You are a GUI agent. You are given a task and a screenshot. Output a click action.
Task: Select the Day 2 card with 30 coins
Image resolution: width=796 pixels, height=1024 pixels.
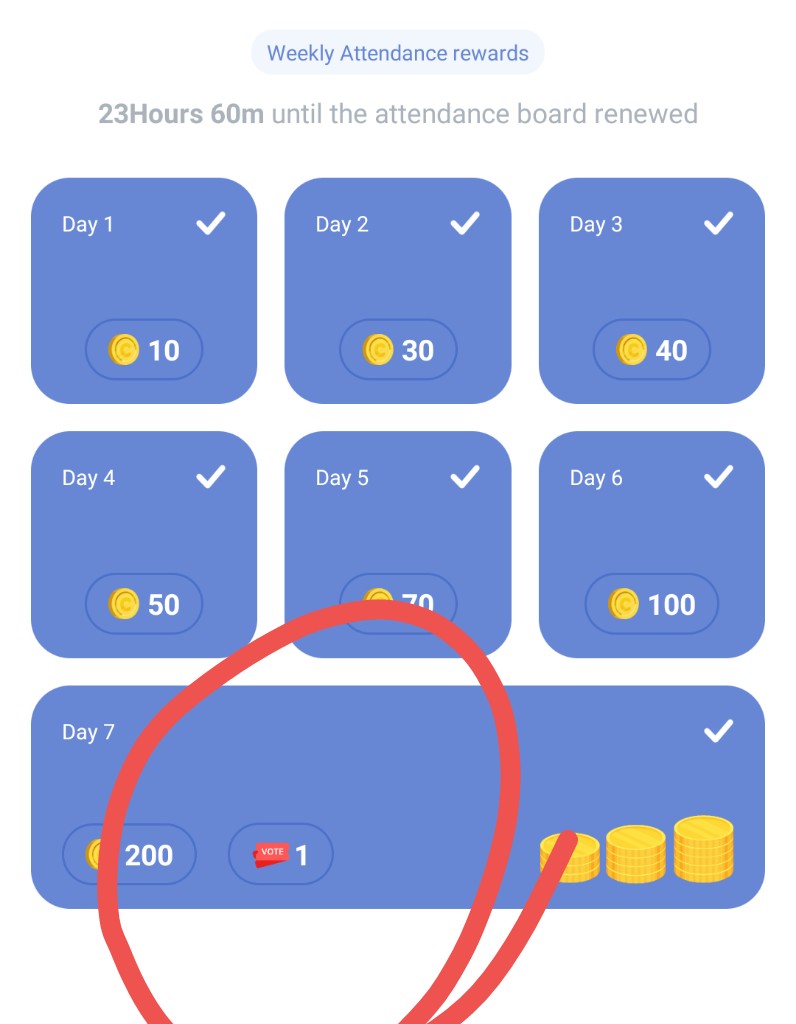click(x=398, y=290)
